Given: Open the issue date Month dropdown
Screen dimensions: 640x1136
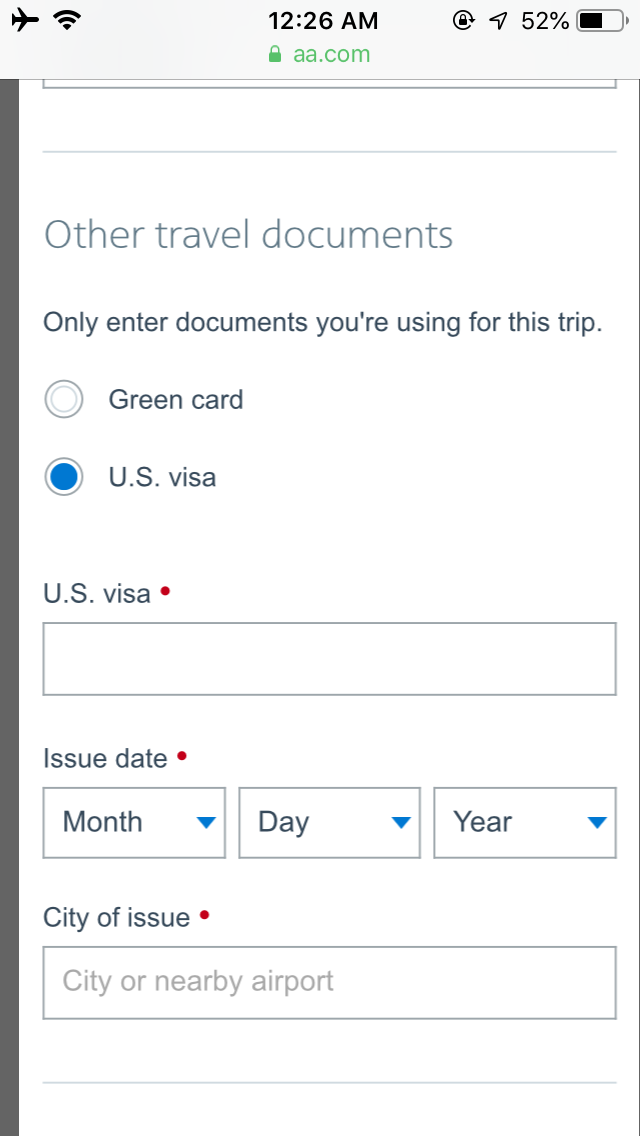Looking at the screenshot, I should click(134, 822).
